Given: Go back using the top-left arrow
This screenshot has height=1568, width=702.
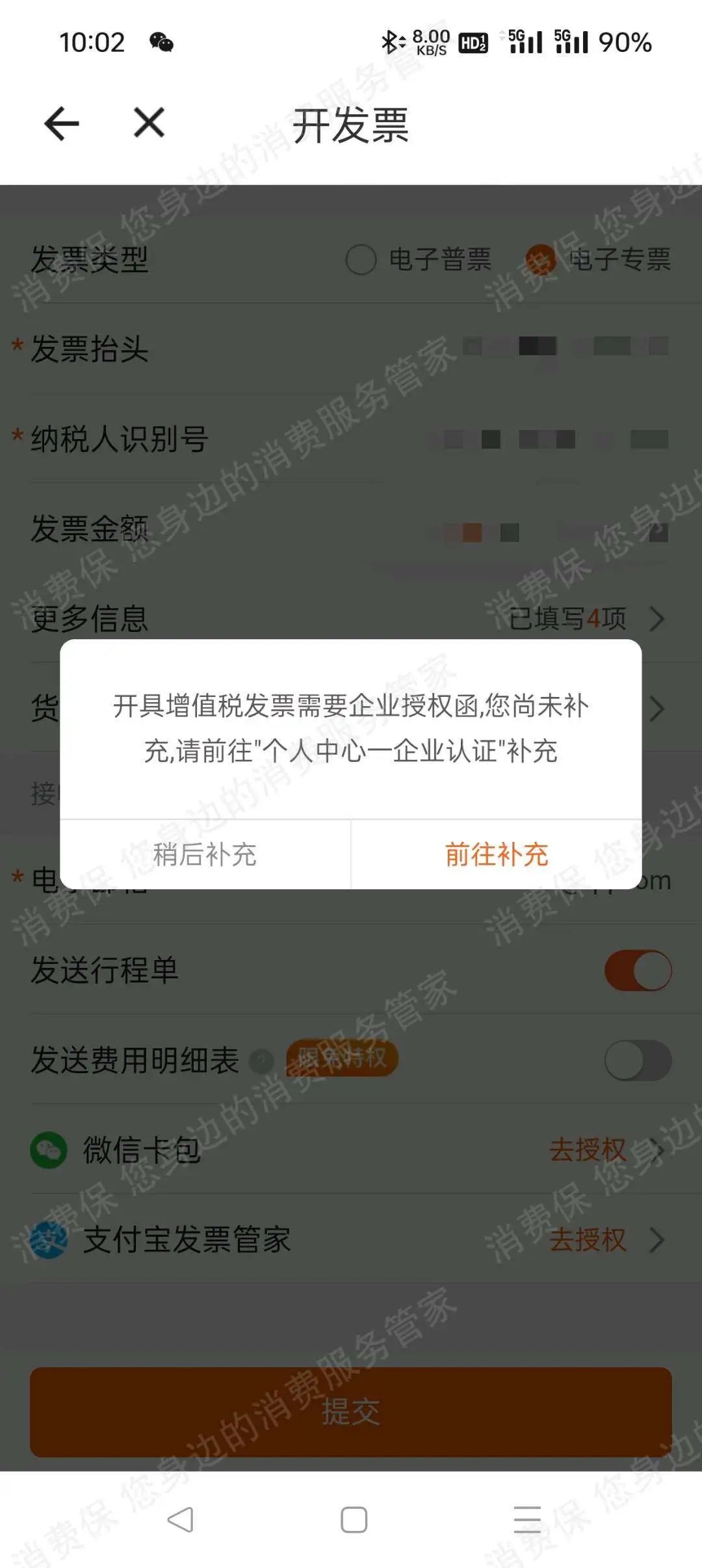Looking at the screenshot, I should (62, 123).
